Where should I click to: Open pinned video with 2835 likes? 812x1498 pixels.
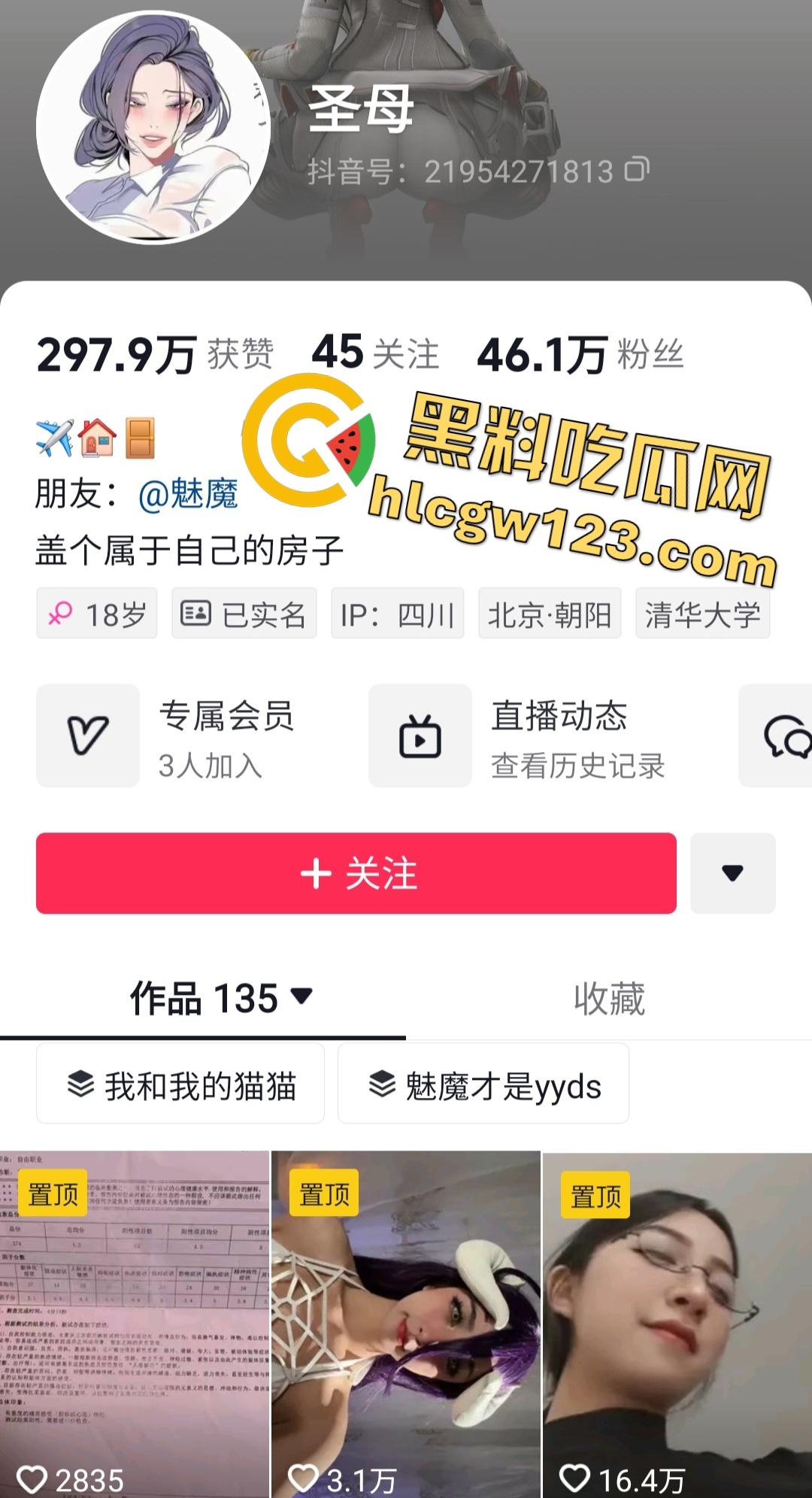[x=134, y=1324]
